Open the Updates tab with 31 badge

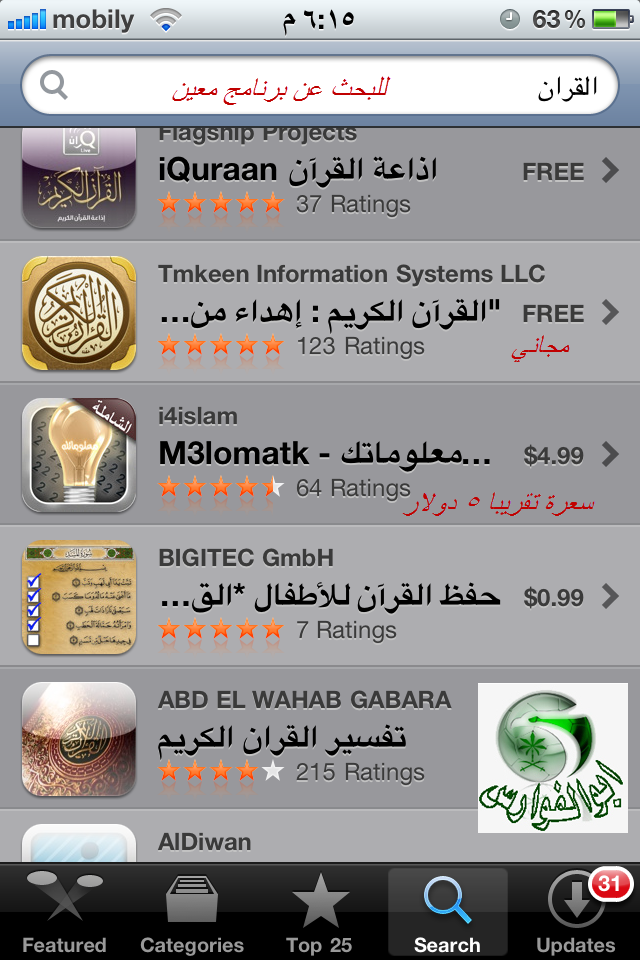click(575, 912)
